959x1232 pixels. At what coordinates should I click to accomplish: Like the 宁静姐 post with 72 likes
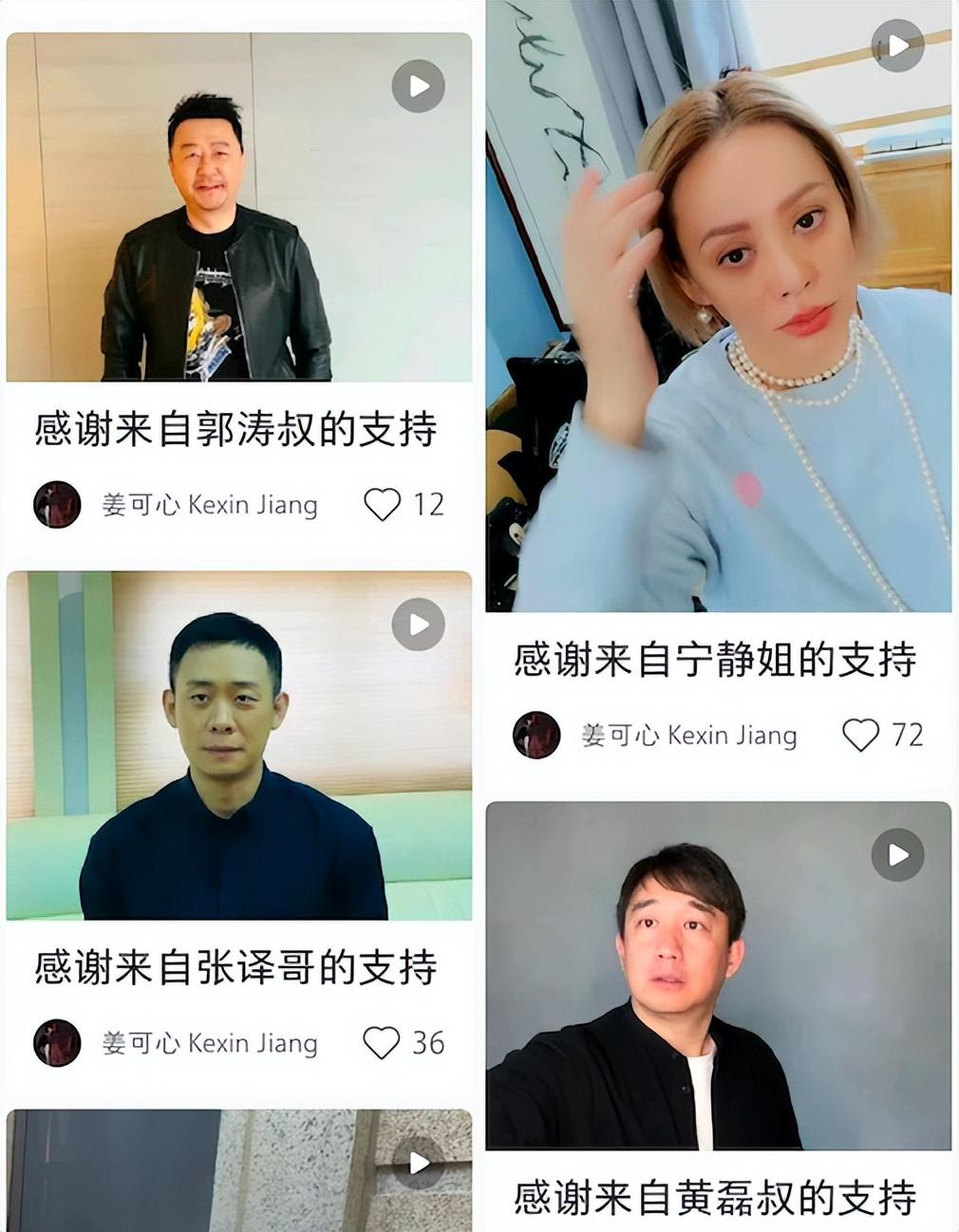point(861,736)
